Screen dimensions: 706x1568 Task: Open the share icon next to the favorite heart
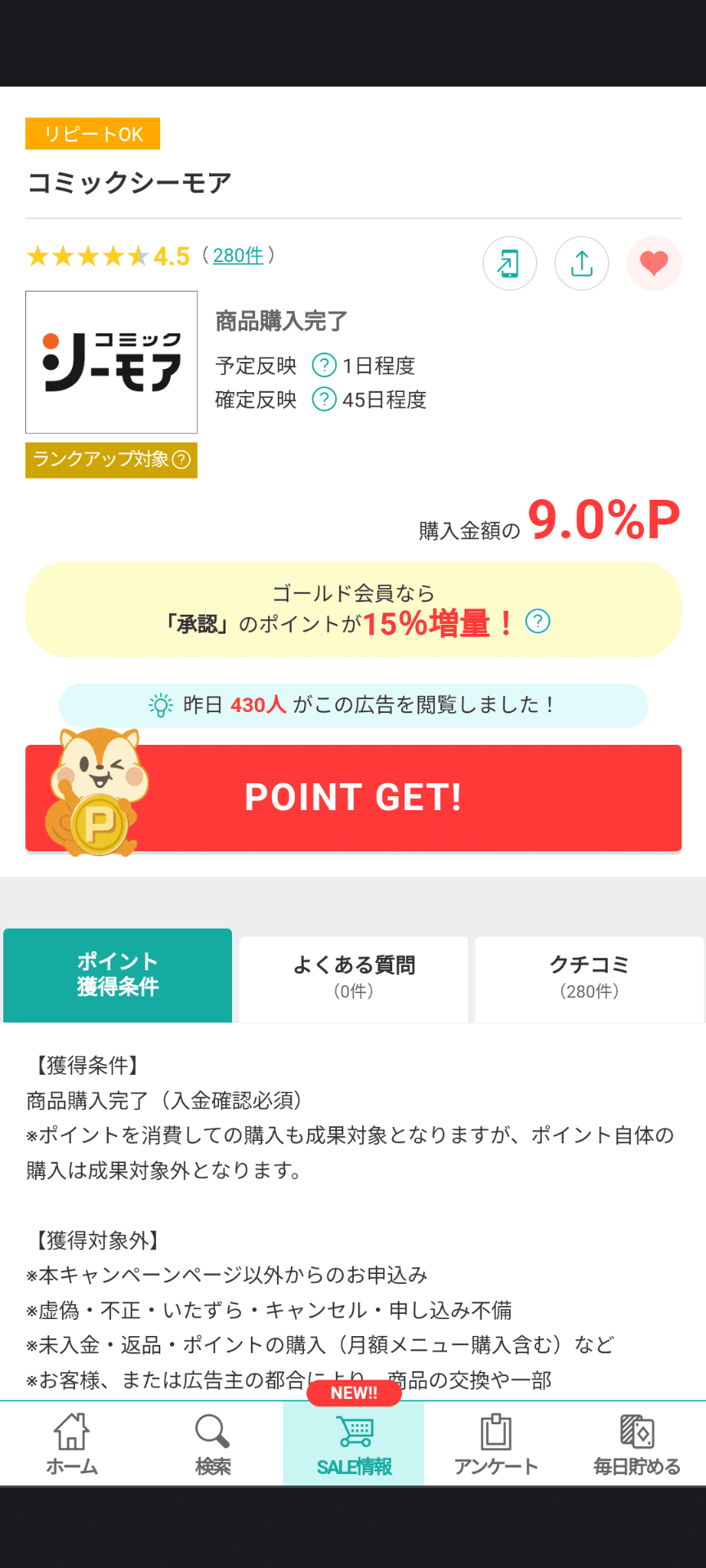tap(581, 264)
